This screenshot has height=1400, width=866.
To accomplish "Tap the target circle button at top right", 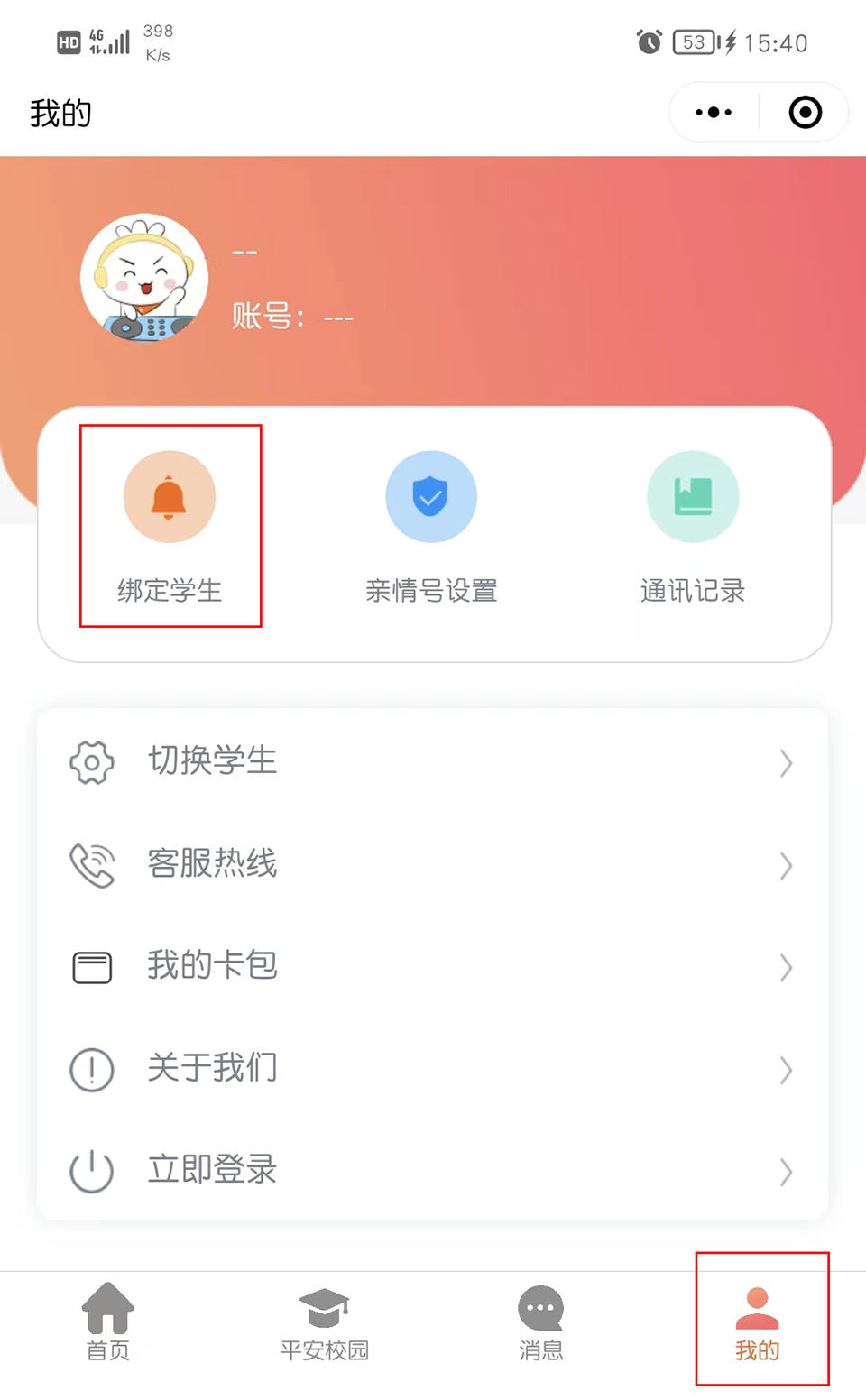I will pyautogui.click(x=804, y=112).
